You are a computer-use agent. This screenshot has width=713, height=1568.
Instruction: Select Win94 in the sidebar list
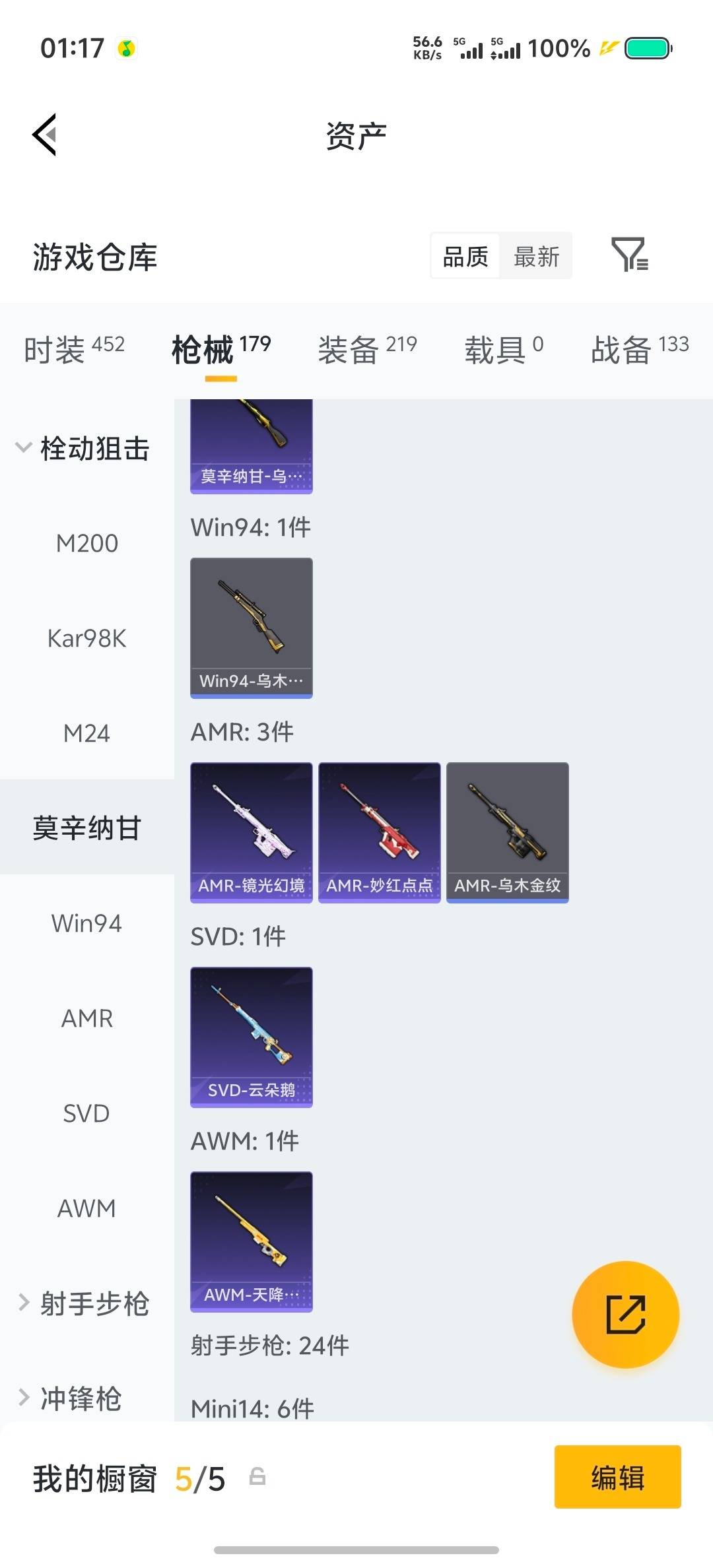tap(86, 923)
